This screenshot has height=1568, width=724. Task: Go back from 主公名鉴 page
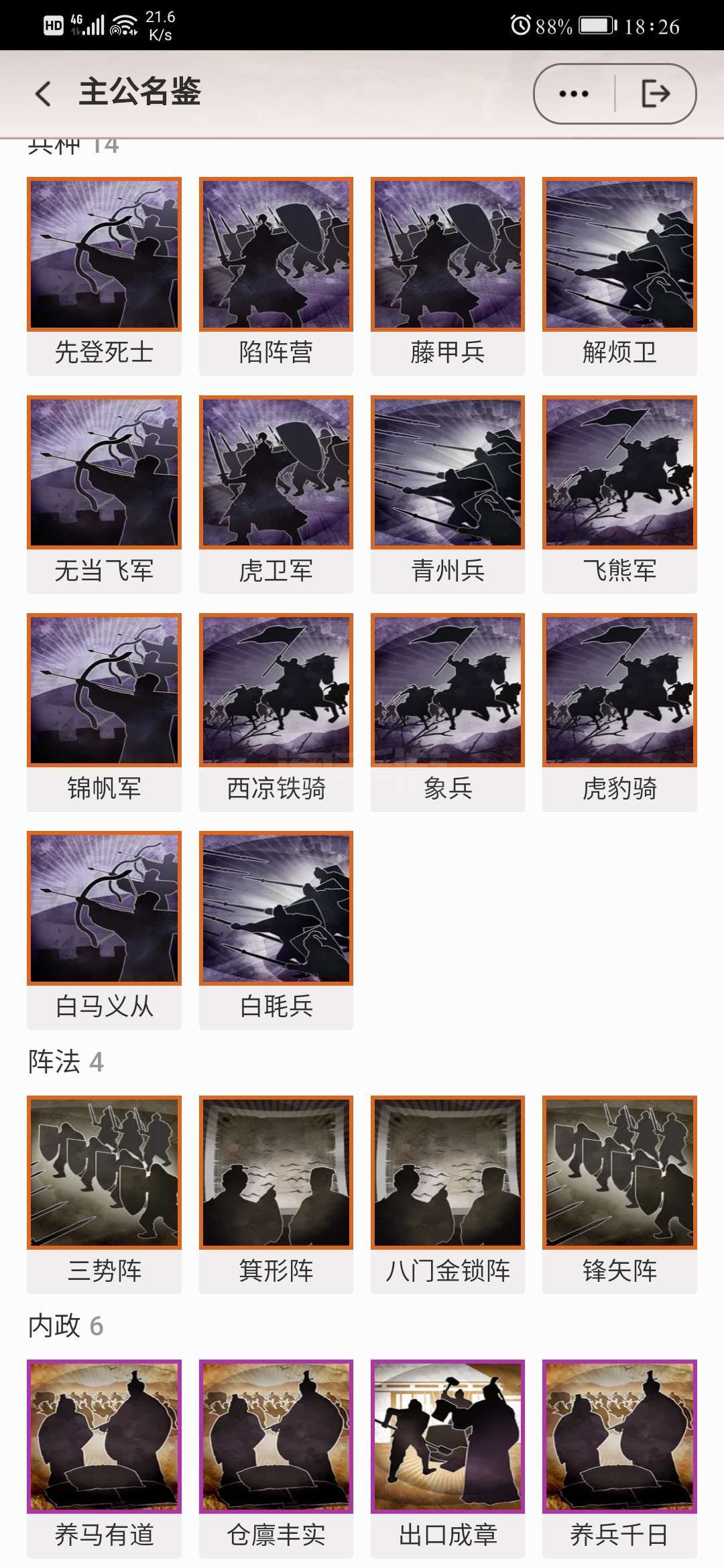(43, 94)
